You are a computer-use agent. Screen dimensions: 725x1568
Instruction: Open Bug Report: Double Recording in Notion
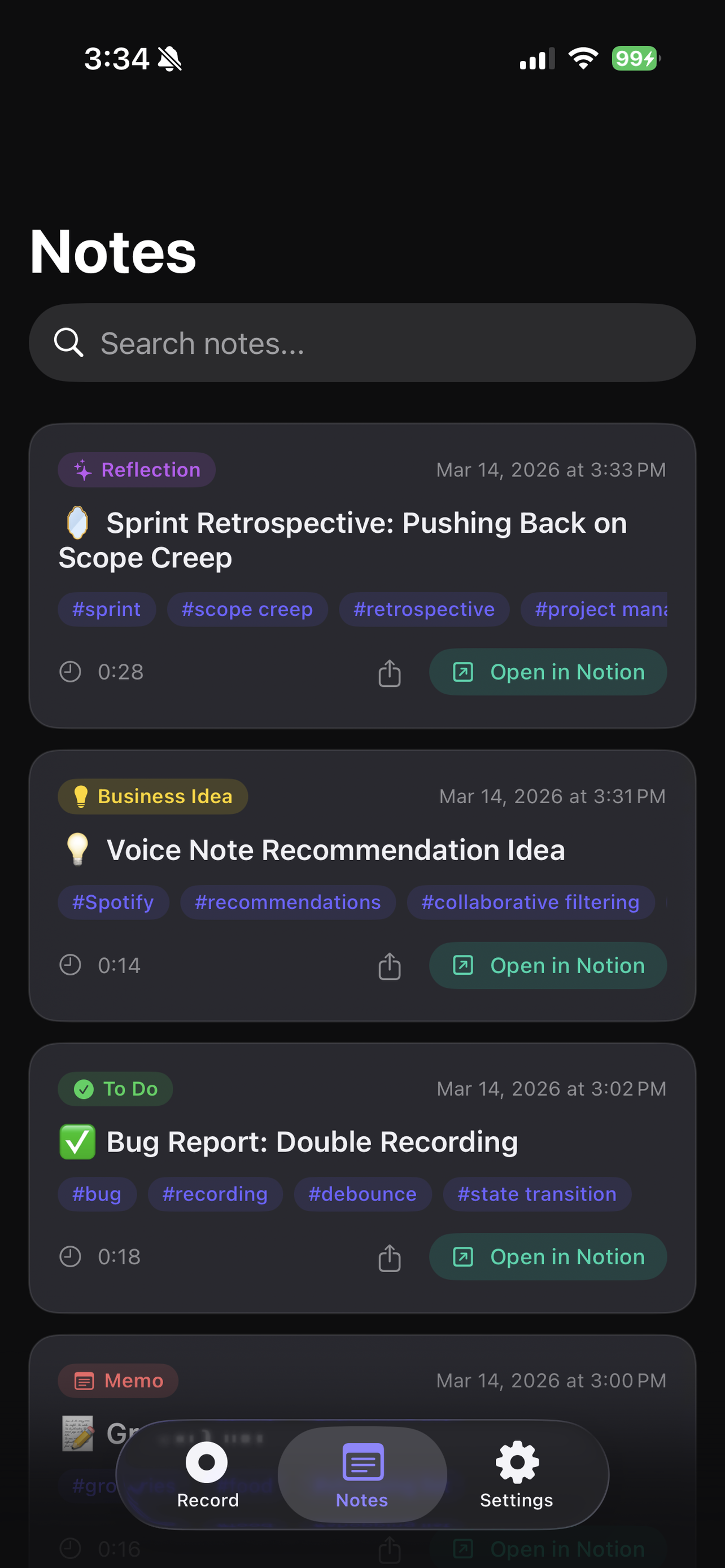(x=547, y=1256)
